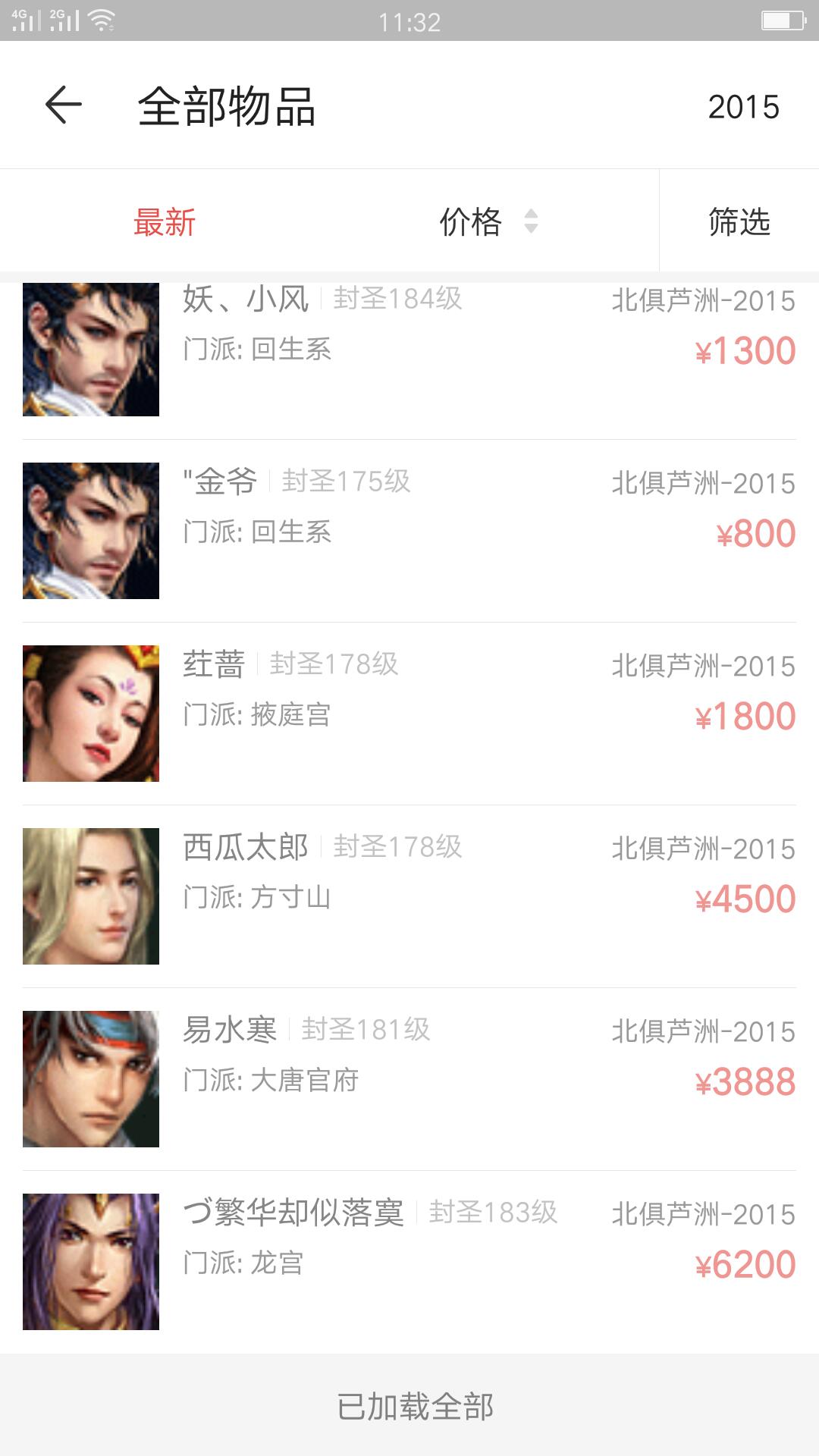Viewport: 819px width, 1456px height.
Task: View the 荭蔷 character listing
Action: (409, 714)
